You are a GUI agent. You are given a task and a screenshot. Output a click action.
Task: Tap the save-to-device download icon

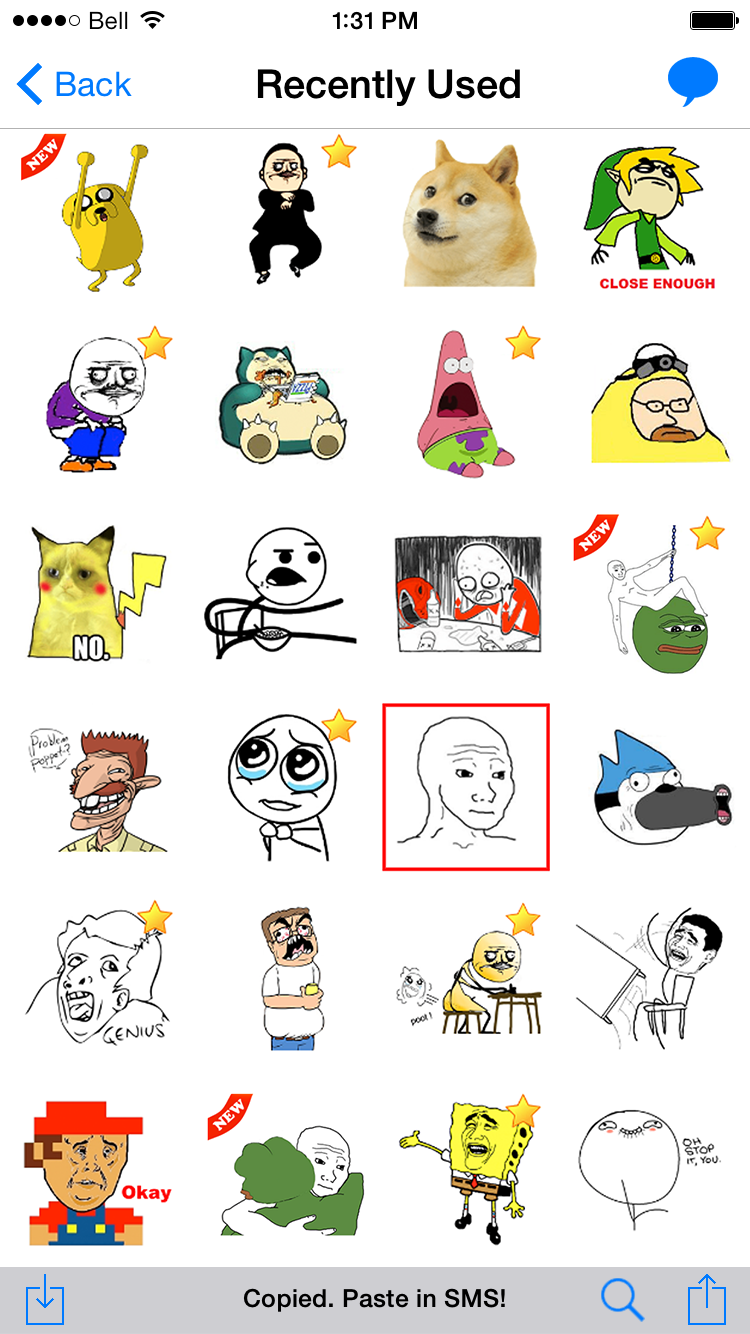[x=44, y=1299]
